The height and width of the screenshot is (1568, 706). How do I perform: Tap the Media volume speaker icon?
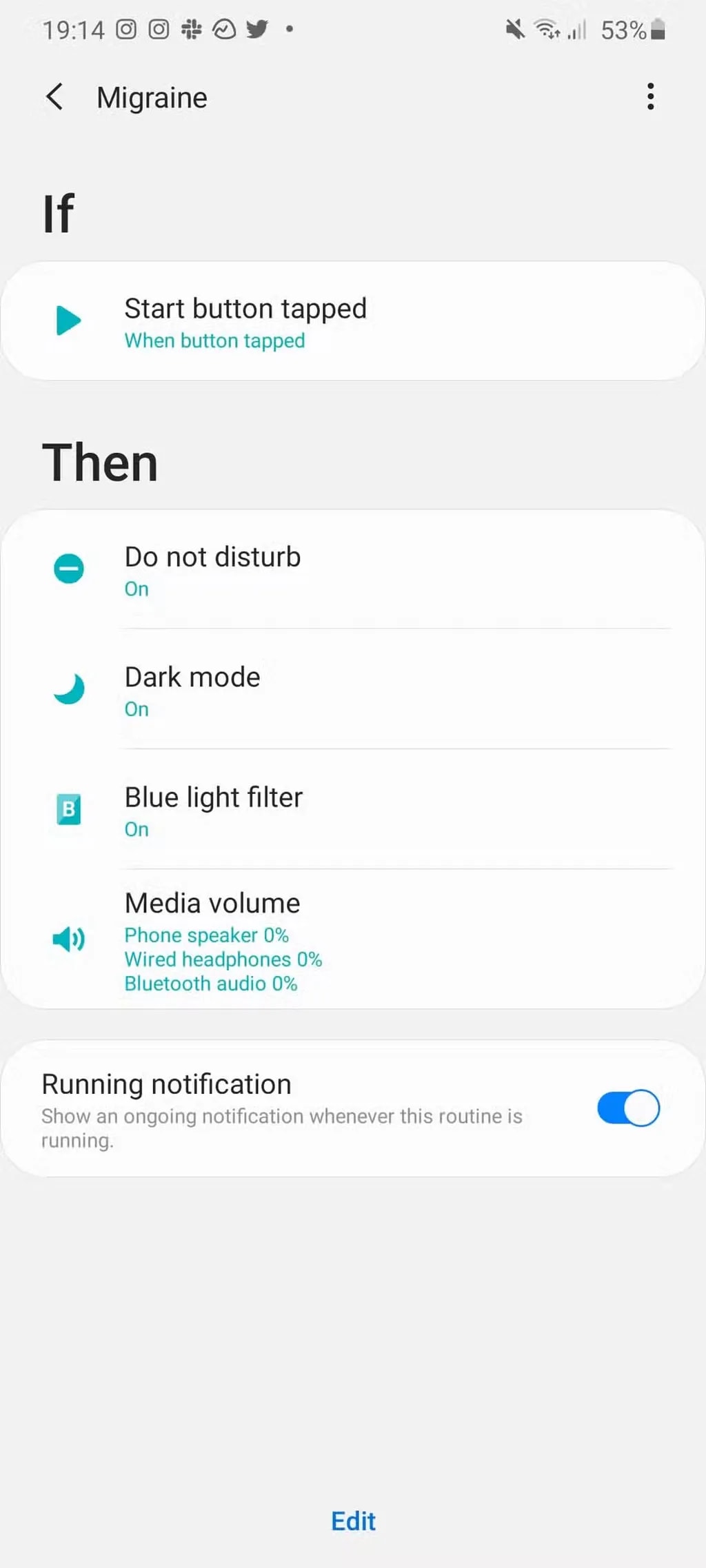click(x=68, y=939)
